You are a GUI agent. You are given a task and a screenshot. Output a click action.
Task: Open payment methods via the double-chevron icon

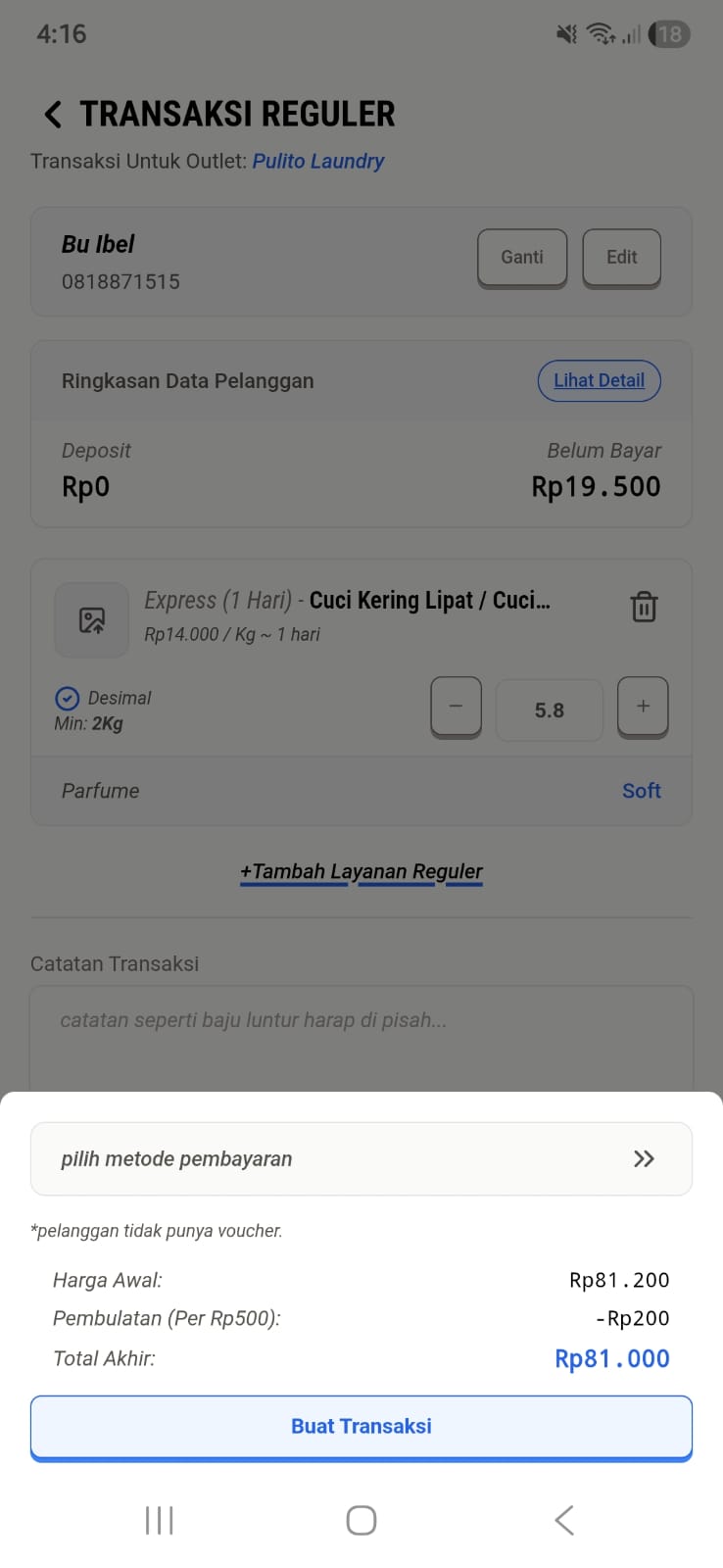(x=644, y=1158)
